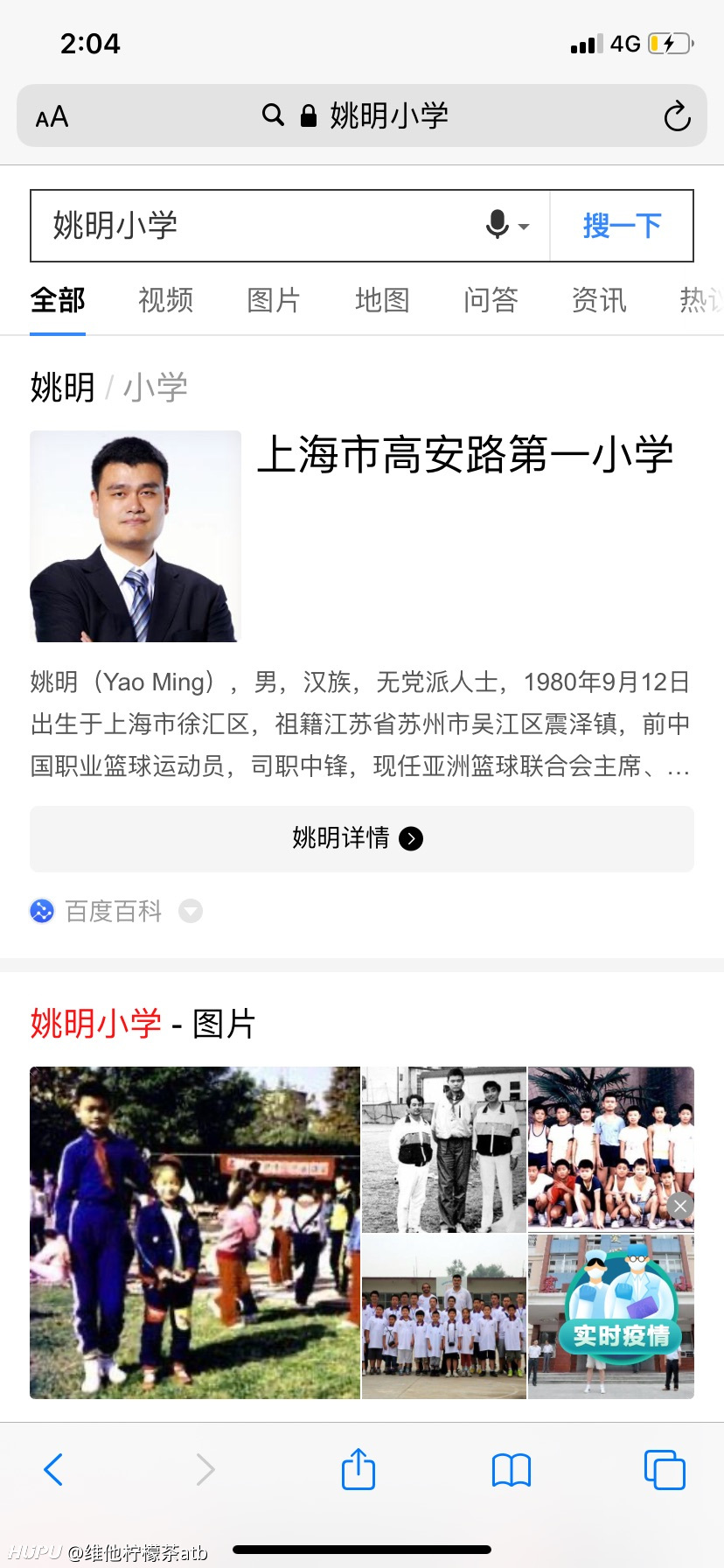
Task: Open the Safari share sheet
Action: pos(359,1468)
